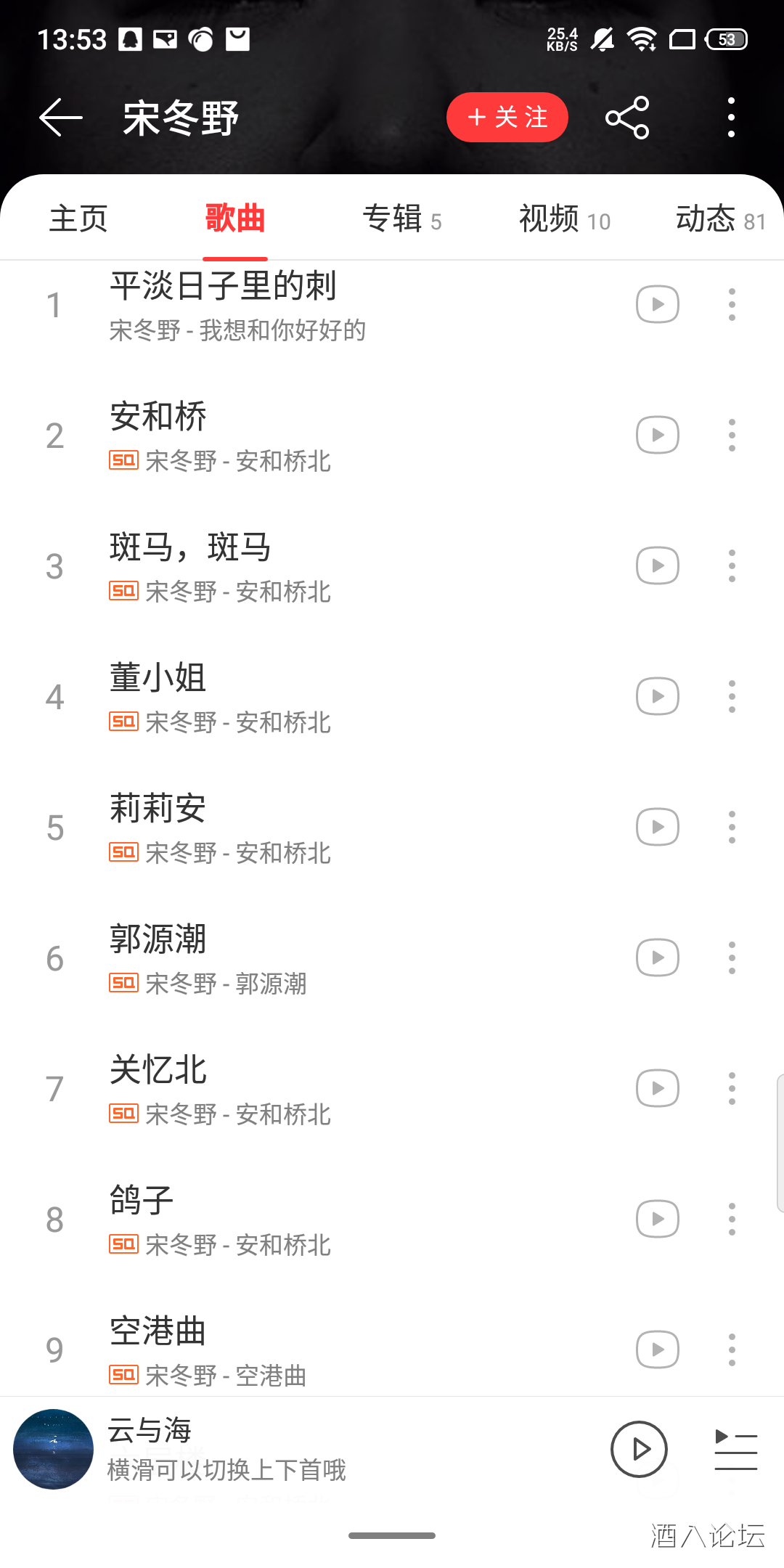
Task: Open the current playlist queue
Action: (735, 1450)
